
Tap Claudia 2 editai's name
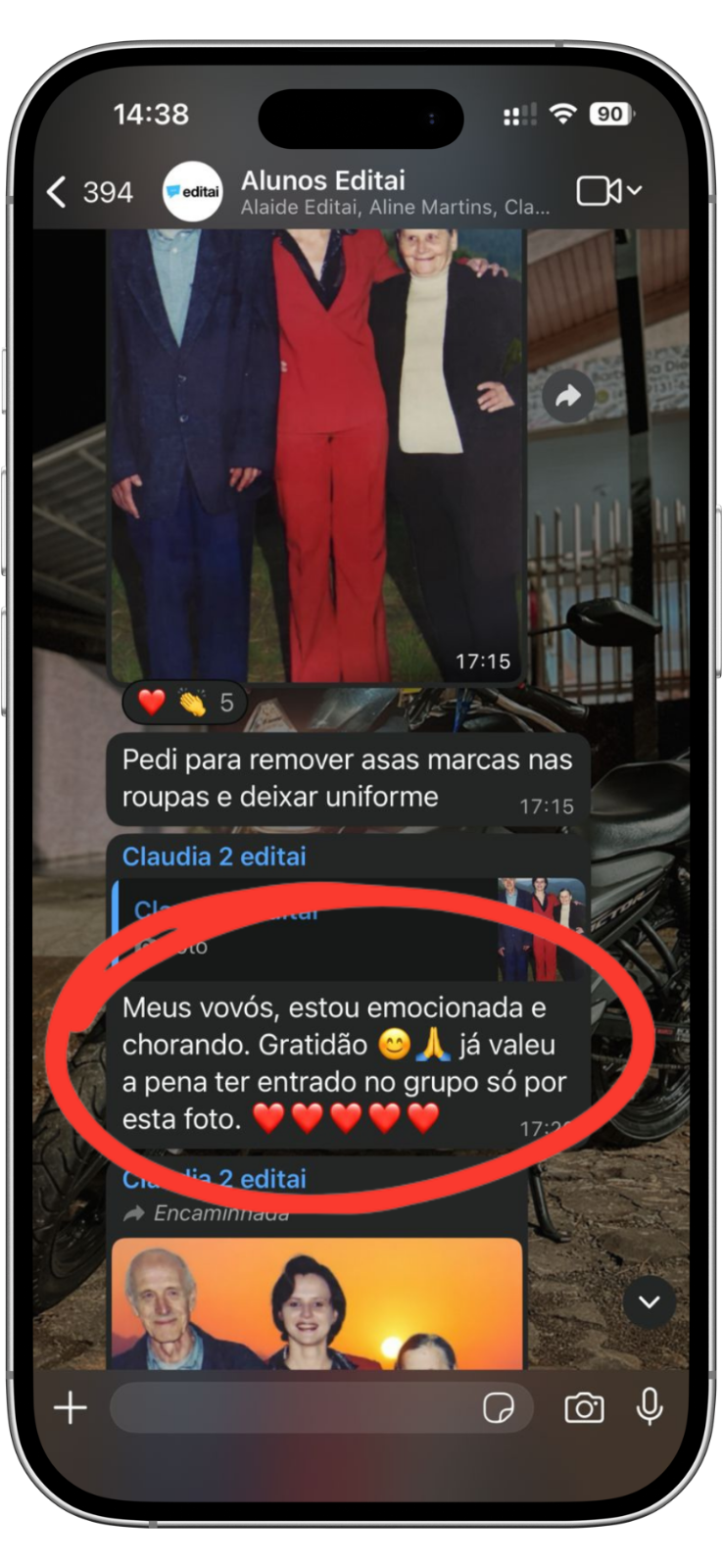pos(214,857)
